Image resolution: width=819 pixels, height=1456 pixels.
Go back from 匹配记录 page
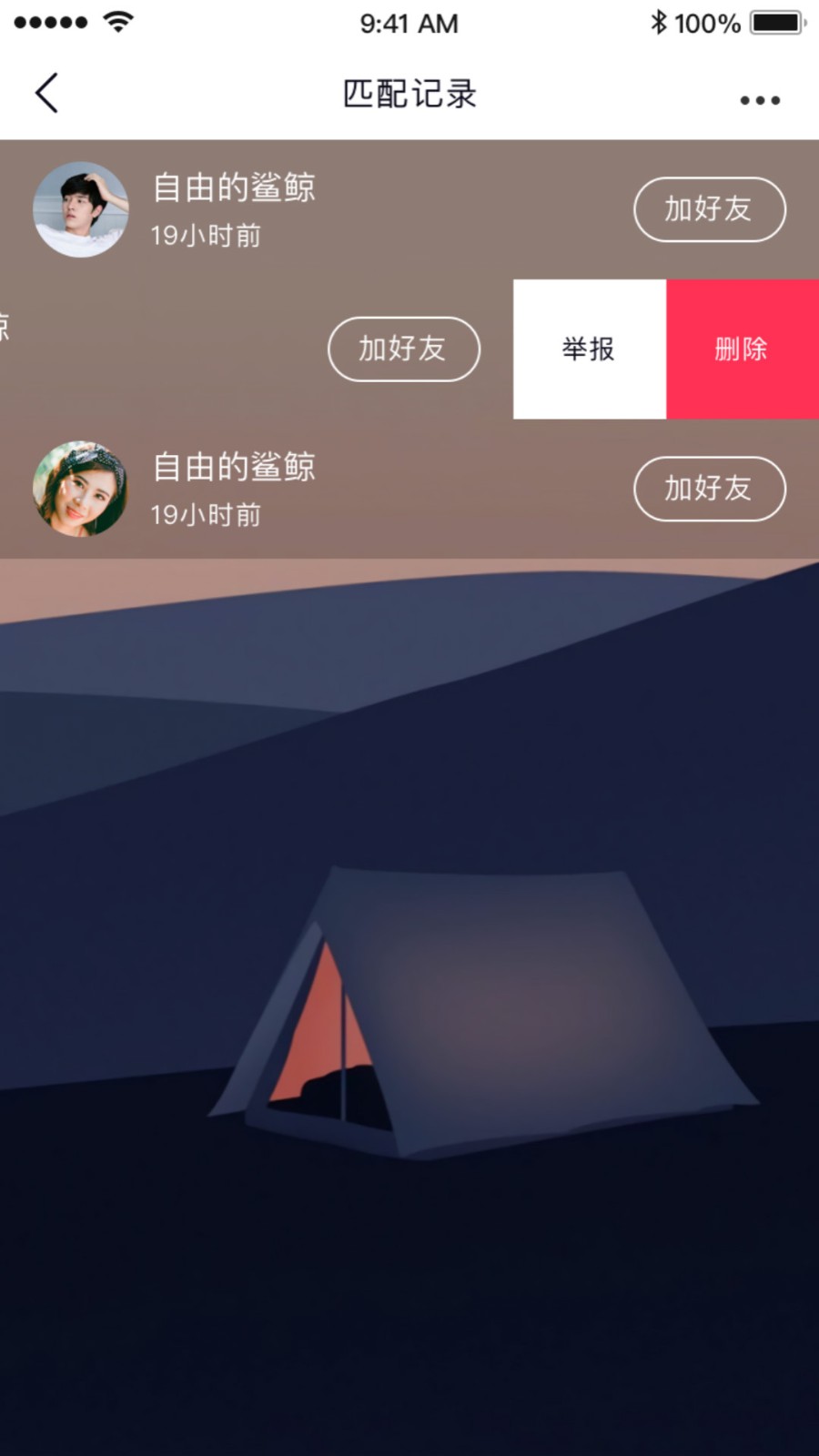pos(47,94)
